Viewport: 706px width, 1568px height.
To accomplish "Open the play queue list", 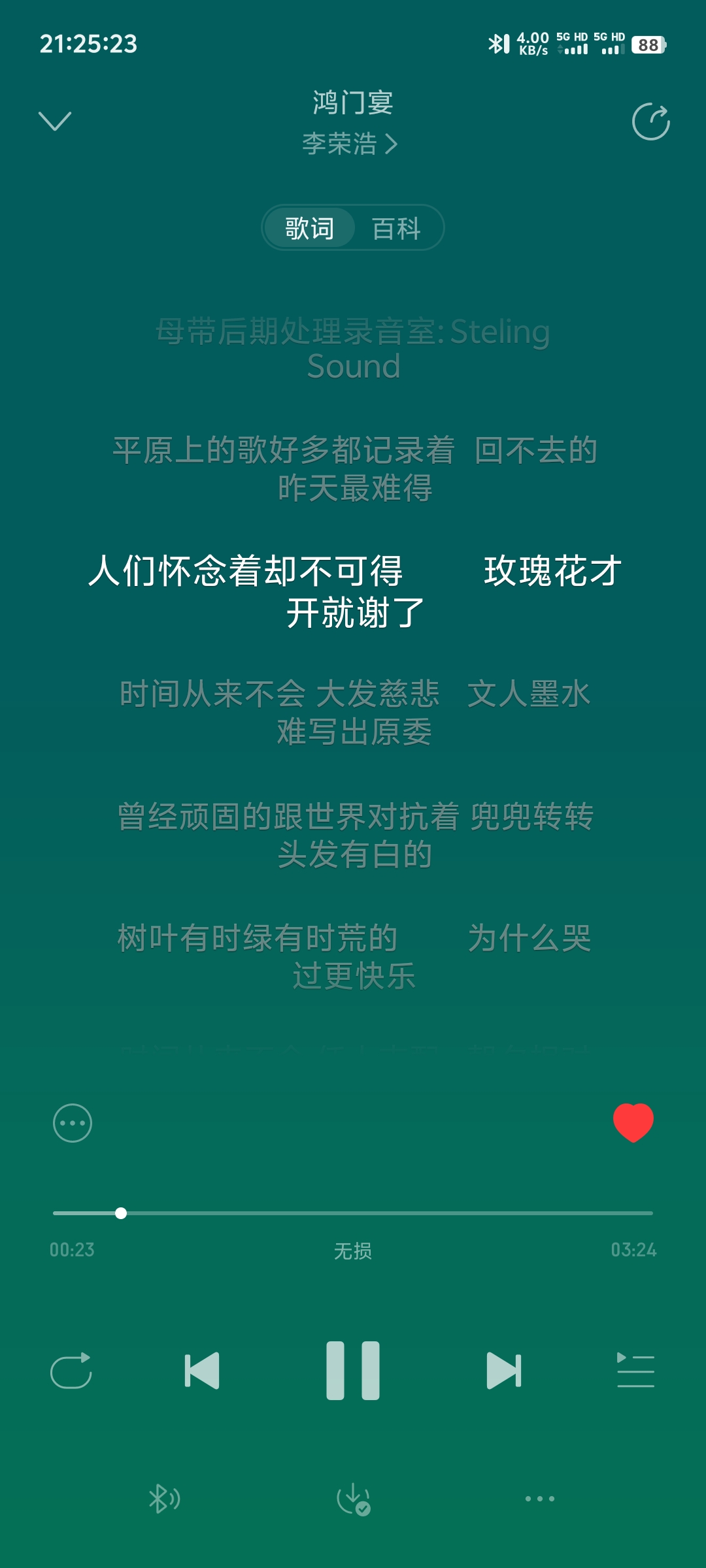I will pos(635,1371).
